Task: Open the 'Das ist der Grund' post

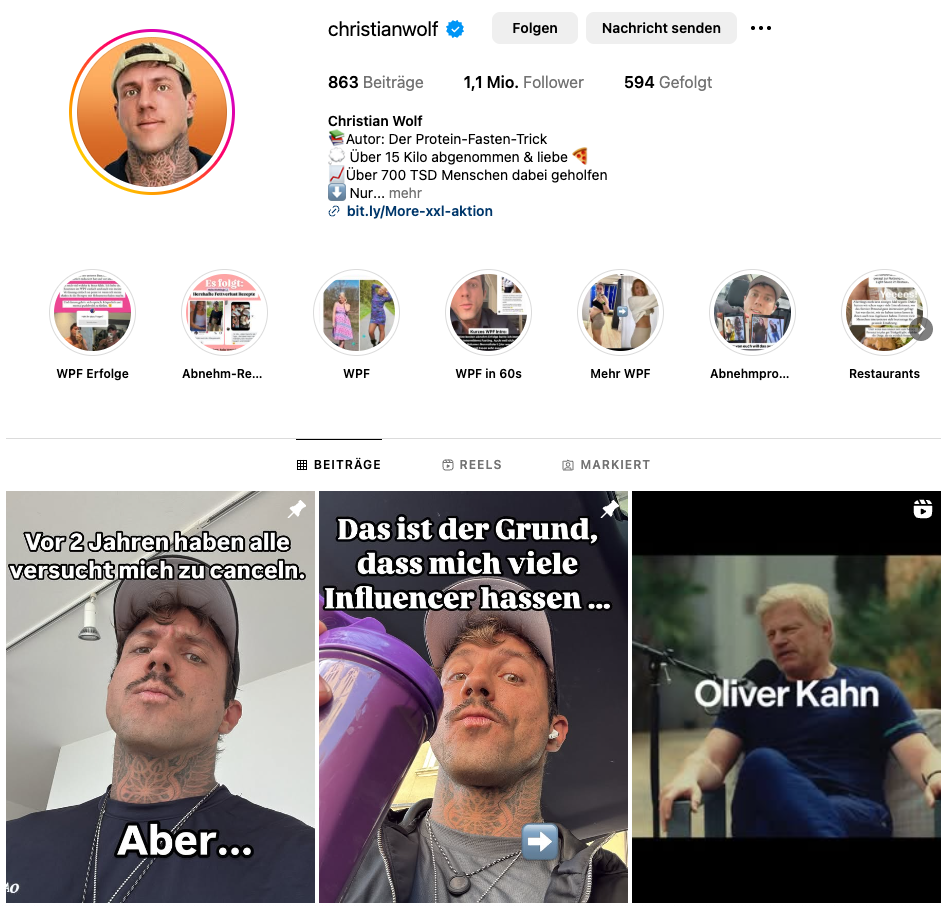Action: click(x=473, y=697)
